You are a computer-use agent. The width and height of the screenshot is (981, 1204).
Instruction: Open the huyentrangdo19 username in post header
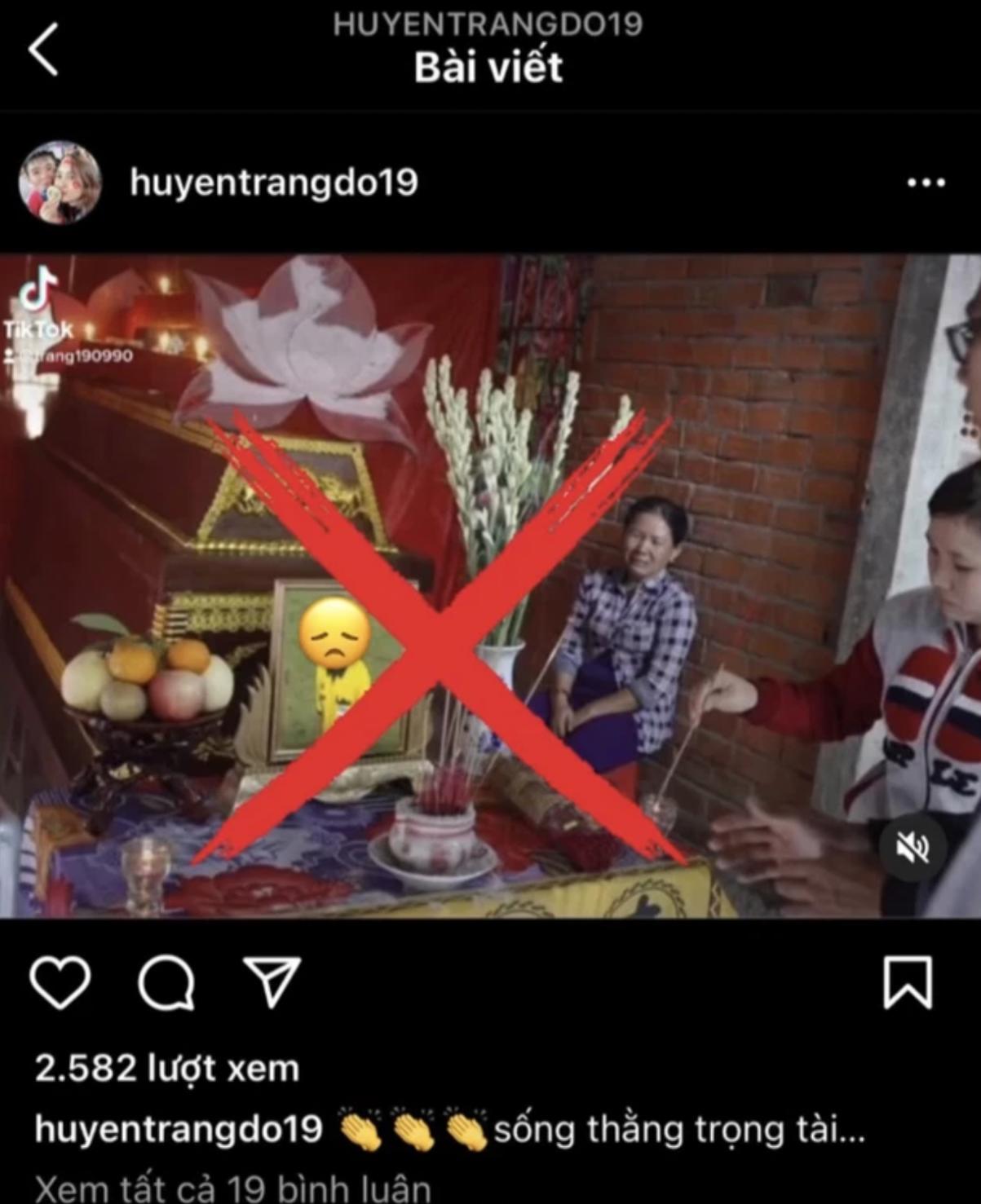coord(274,183)
